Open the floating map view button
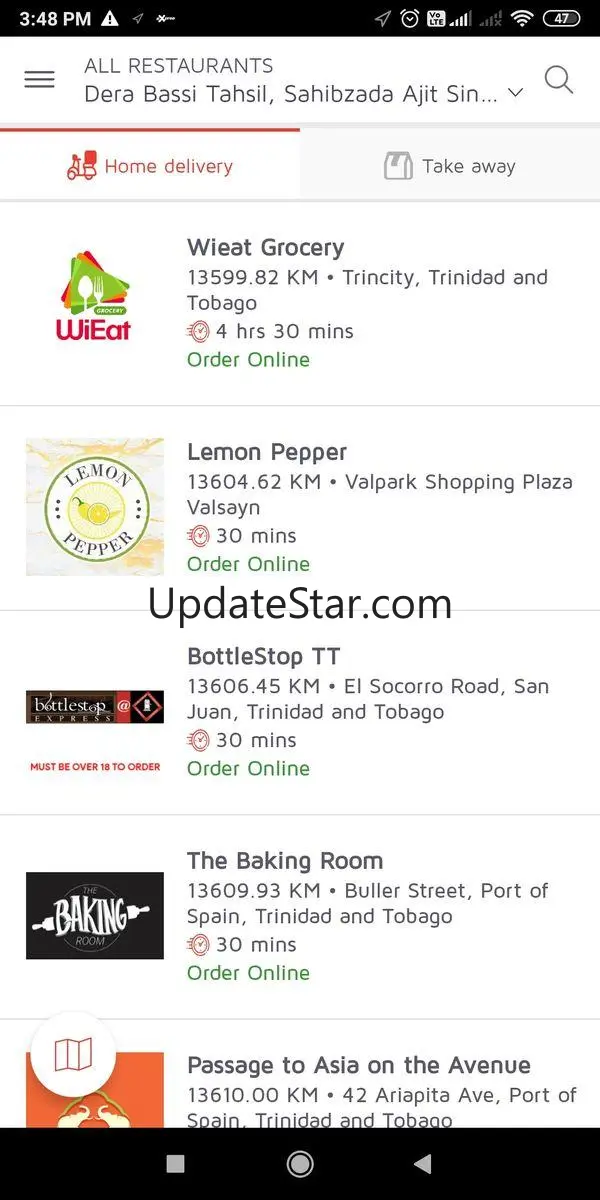 [73, 1054]
